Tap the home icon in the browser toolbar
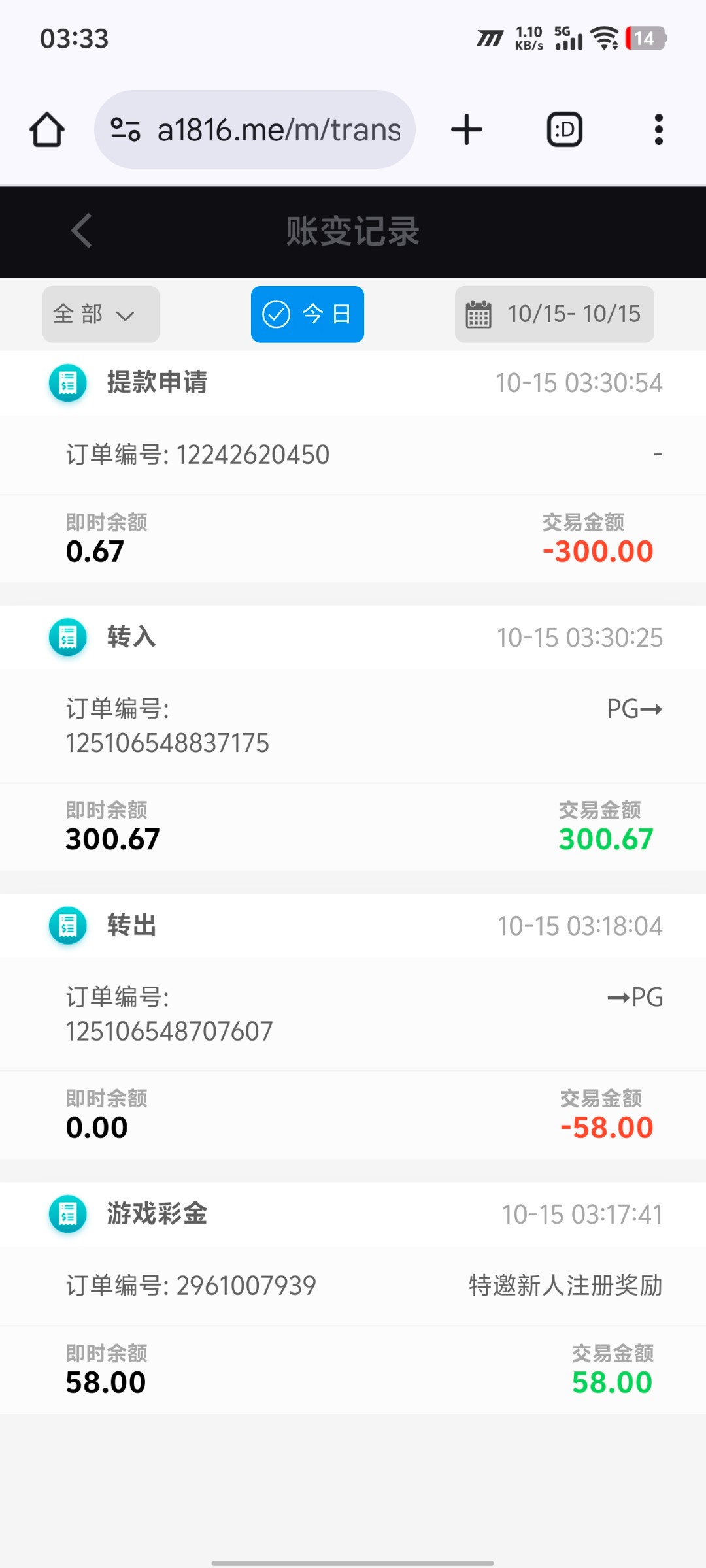The width and height of the screenshot is (706, 1568). (46, 129)
